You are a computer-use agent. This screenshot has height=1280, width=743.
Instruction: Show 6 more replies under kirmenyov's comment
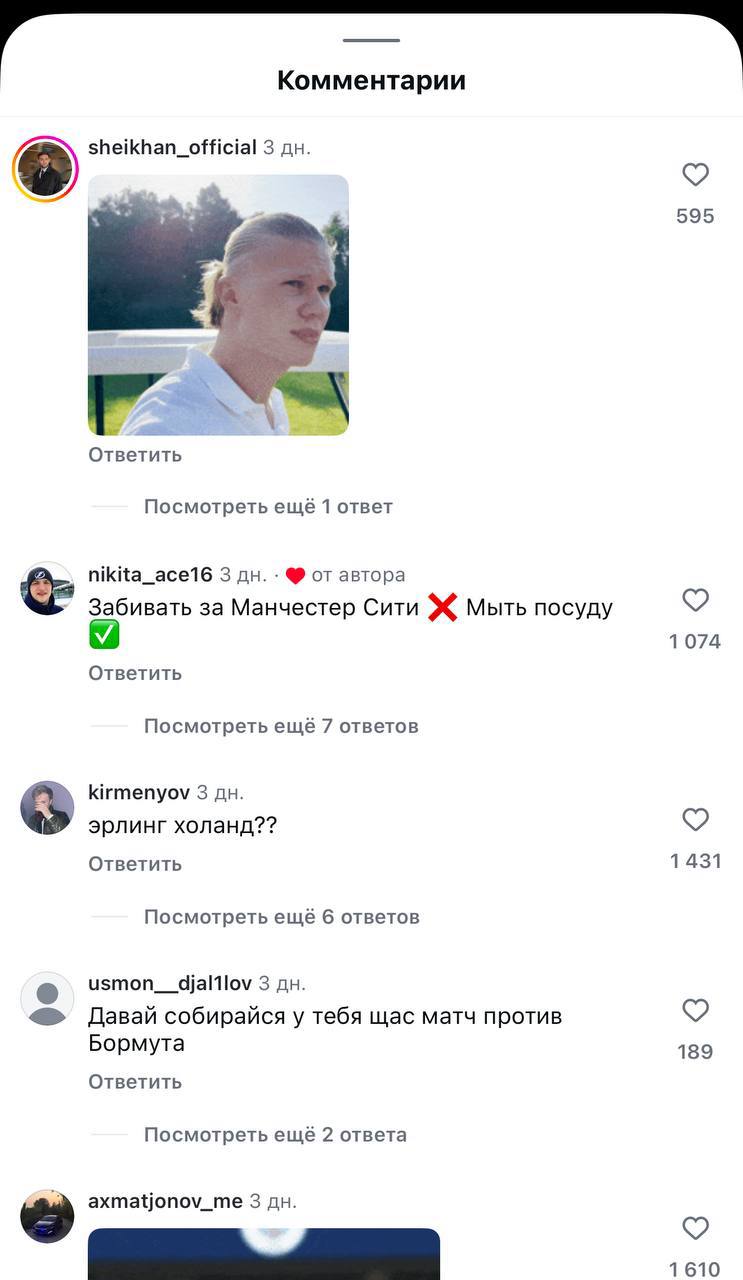click(282, 916)
